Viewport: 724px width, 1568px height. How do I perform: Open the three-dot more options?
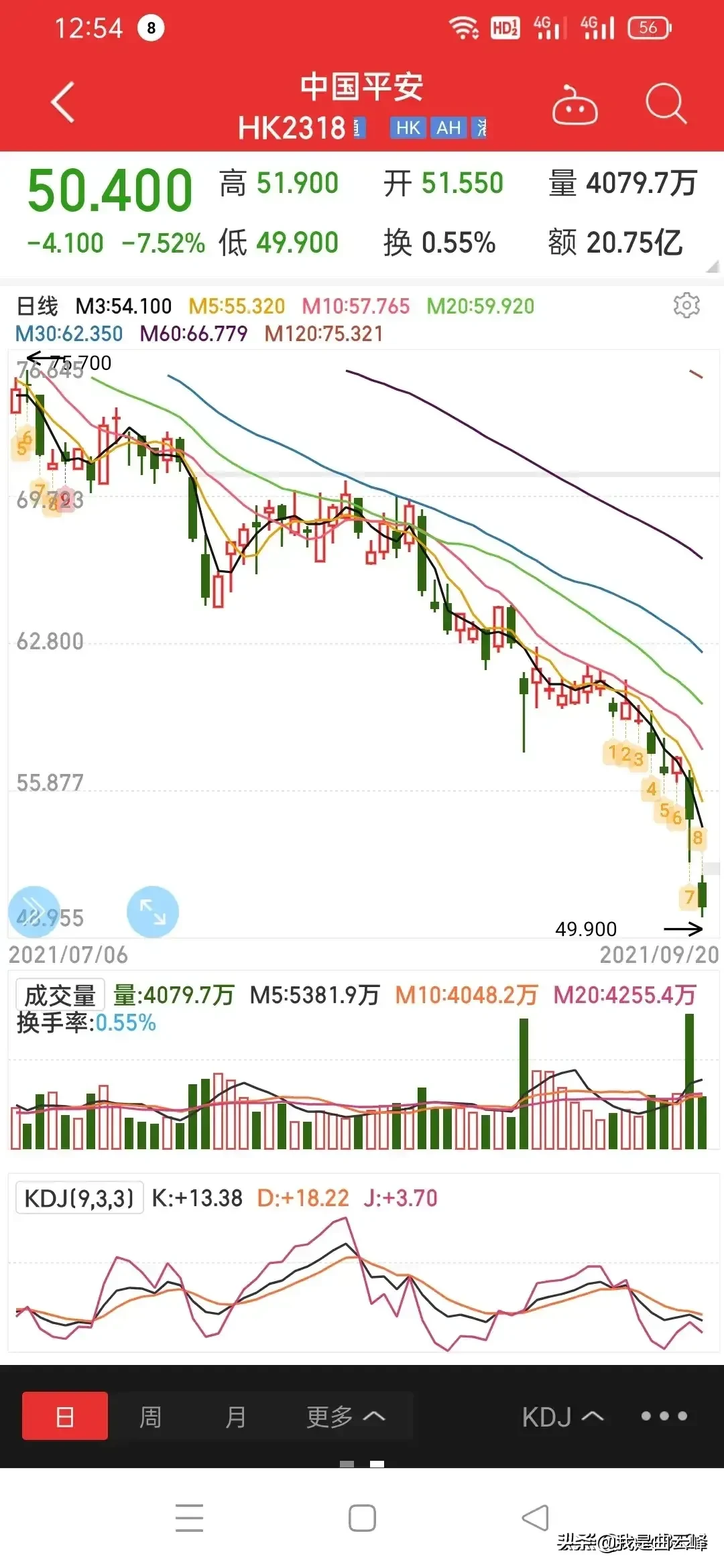click(x=664, y=1416)
